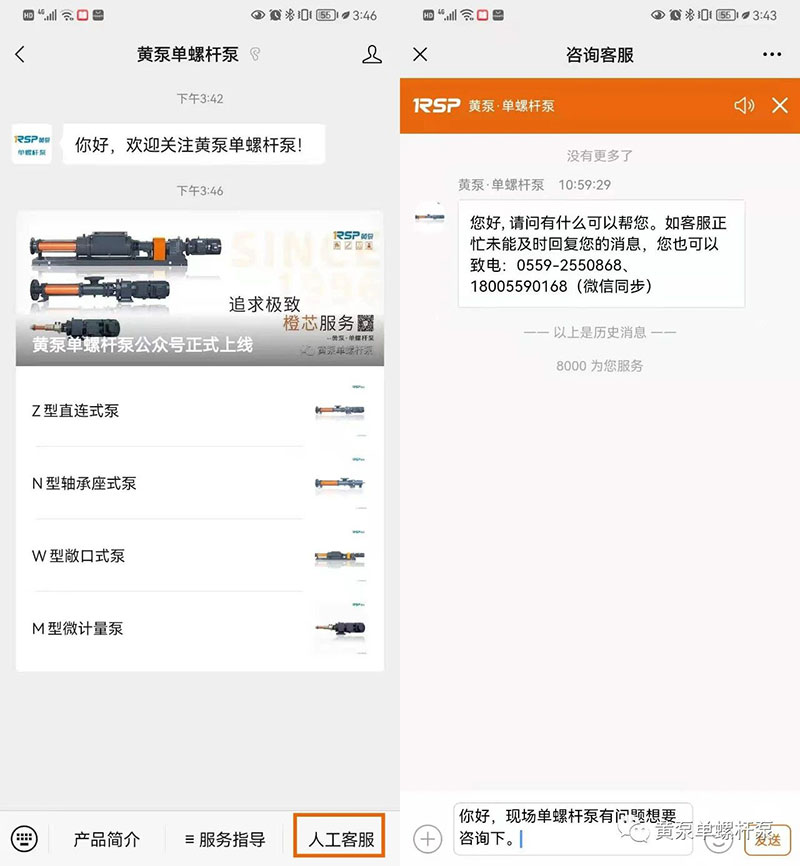Viewport: 800px width, 866px height.
Task: Mute the chat sound speaker icon
Action: point(744,105)
